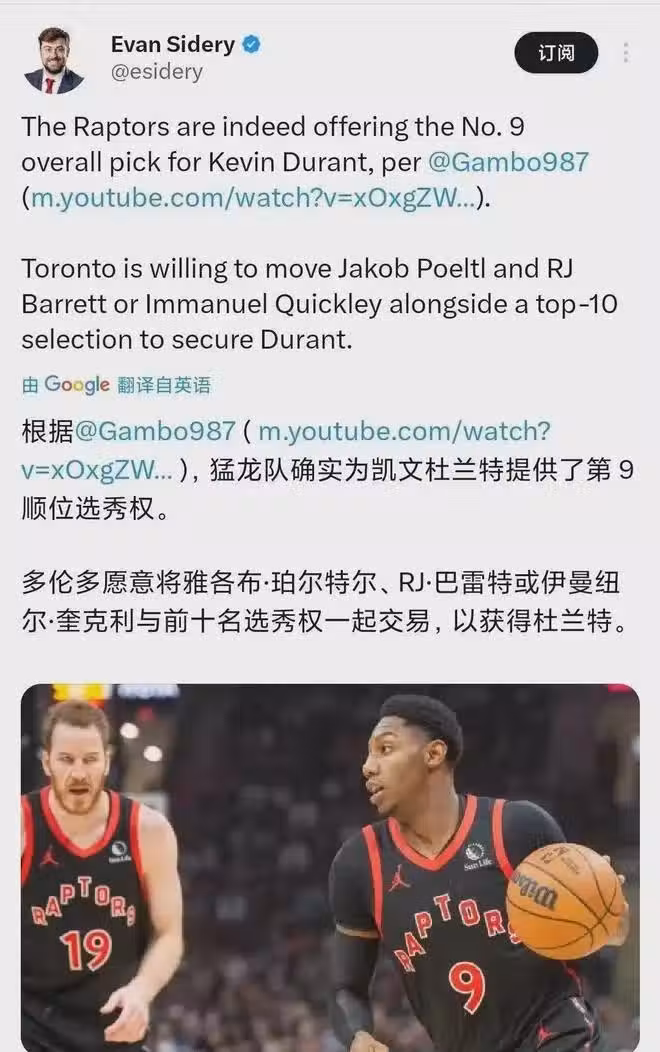Open the Evan Sidery account name
Screen dimensions: 660x1052
(173, 44)
